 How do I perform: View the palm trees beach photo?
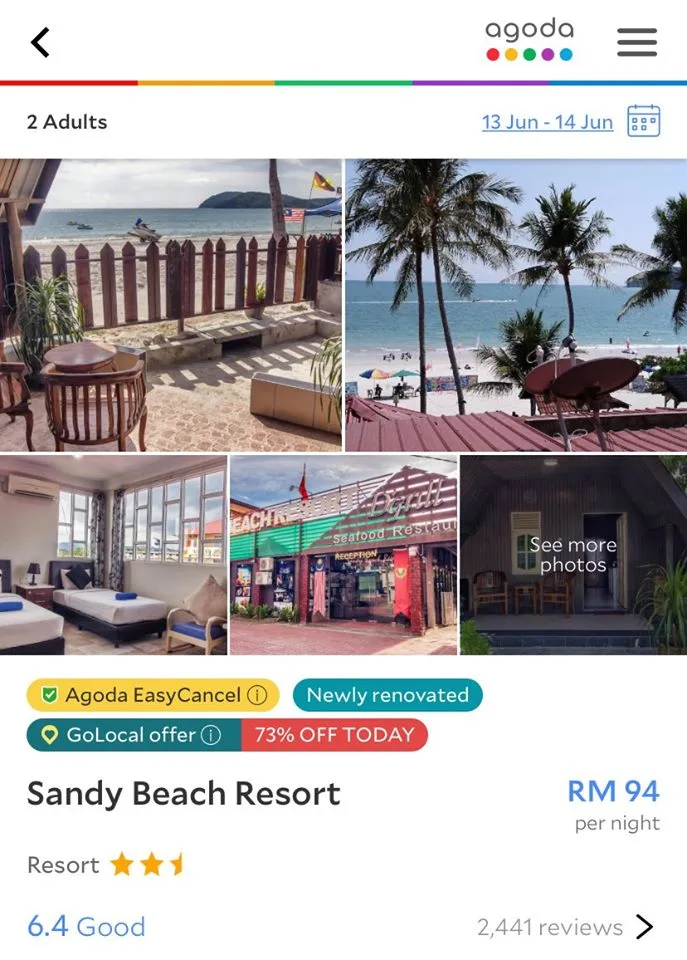coord(516,305)
